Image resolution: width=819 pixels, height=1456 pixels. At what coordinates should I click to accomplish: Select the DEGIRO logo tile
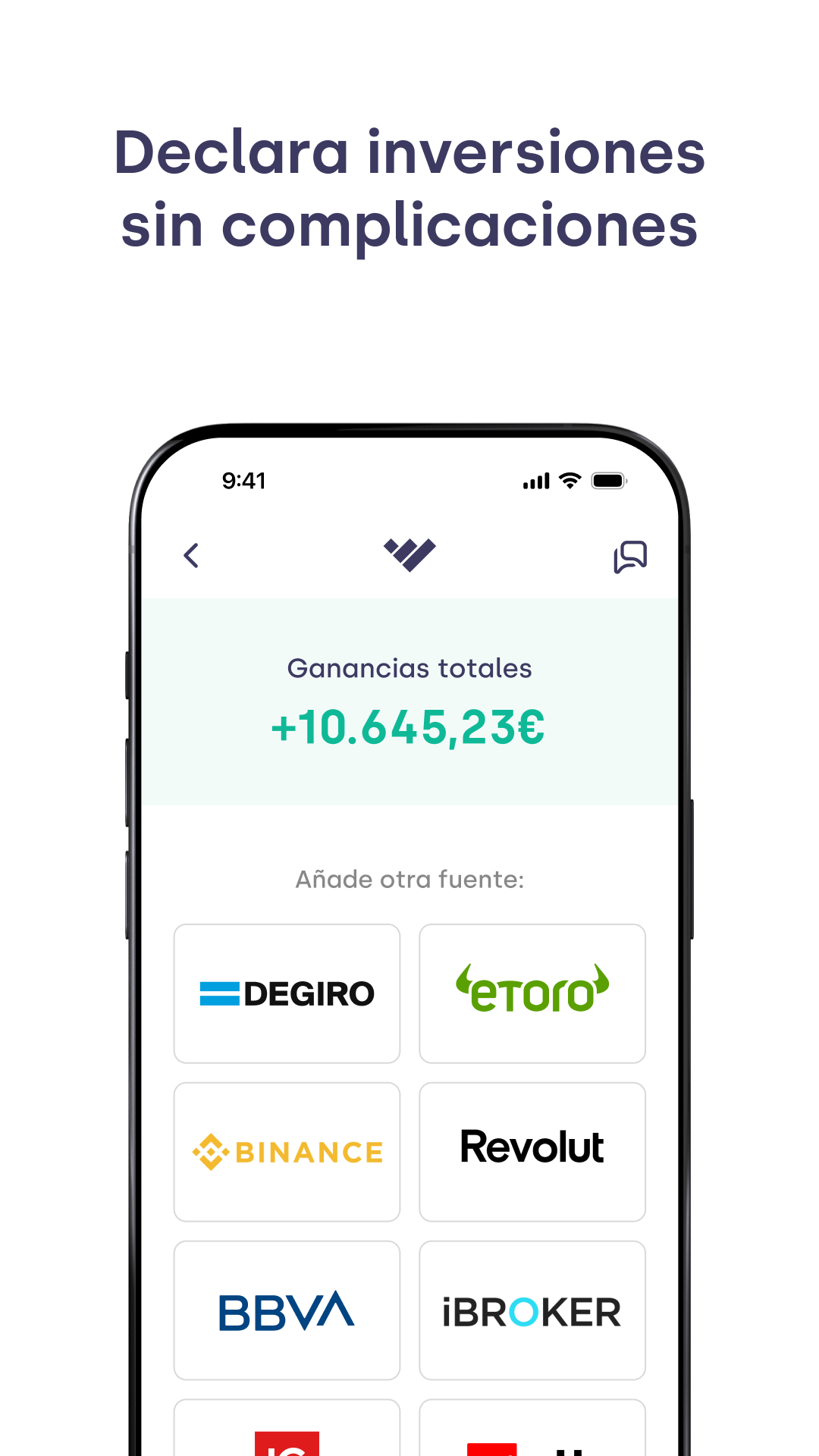click(x=286, y=992)
